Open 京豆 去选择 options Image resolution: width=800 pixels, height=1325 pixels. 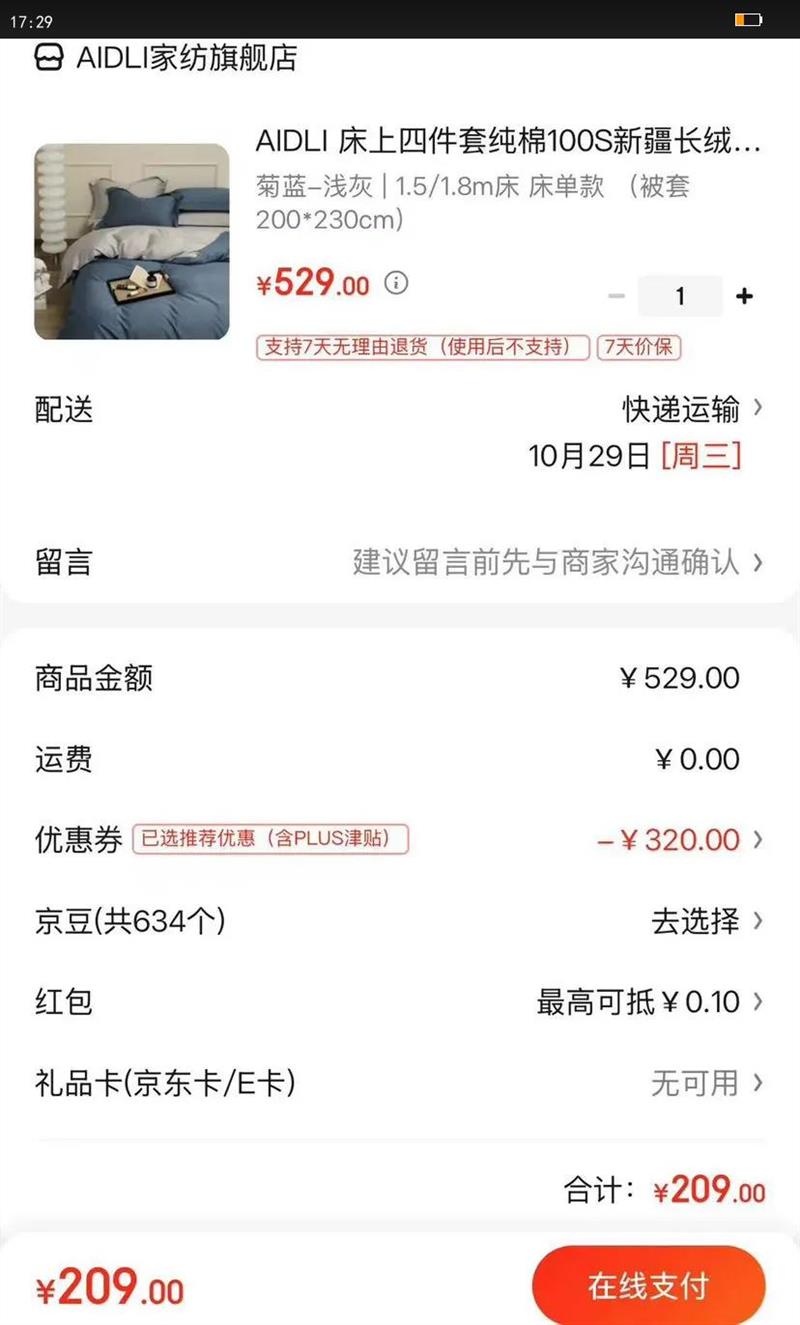pos(400,920)
